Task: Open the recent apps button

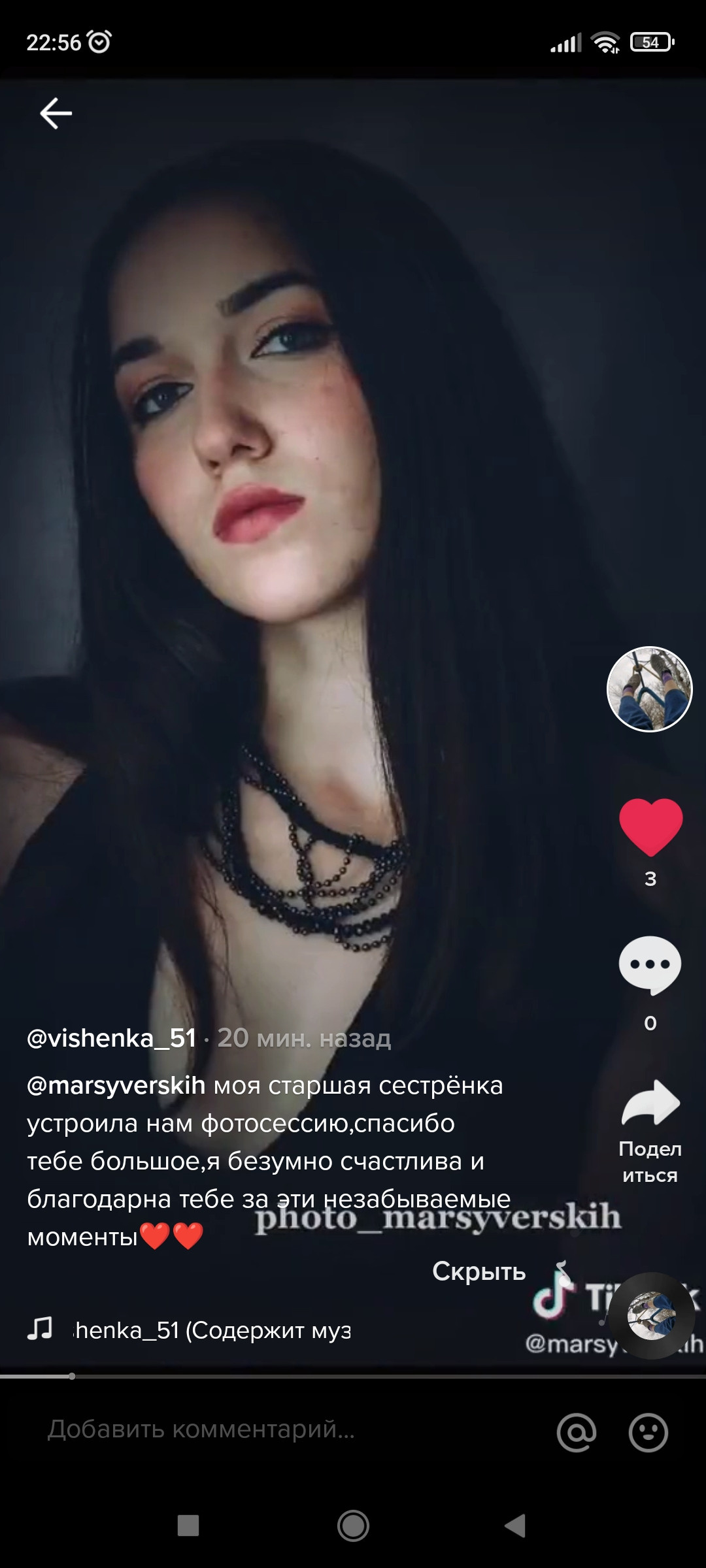Action: [188, 1526]
